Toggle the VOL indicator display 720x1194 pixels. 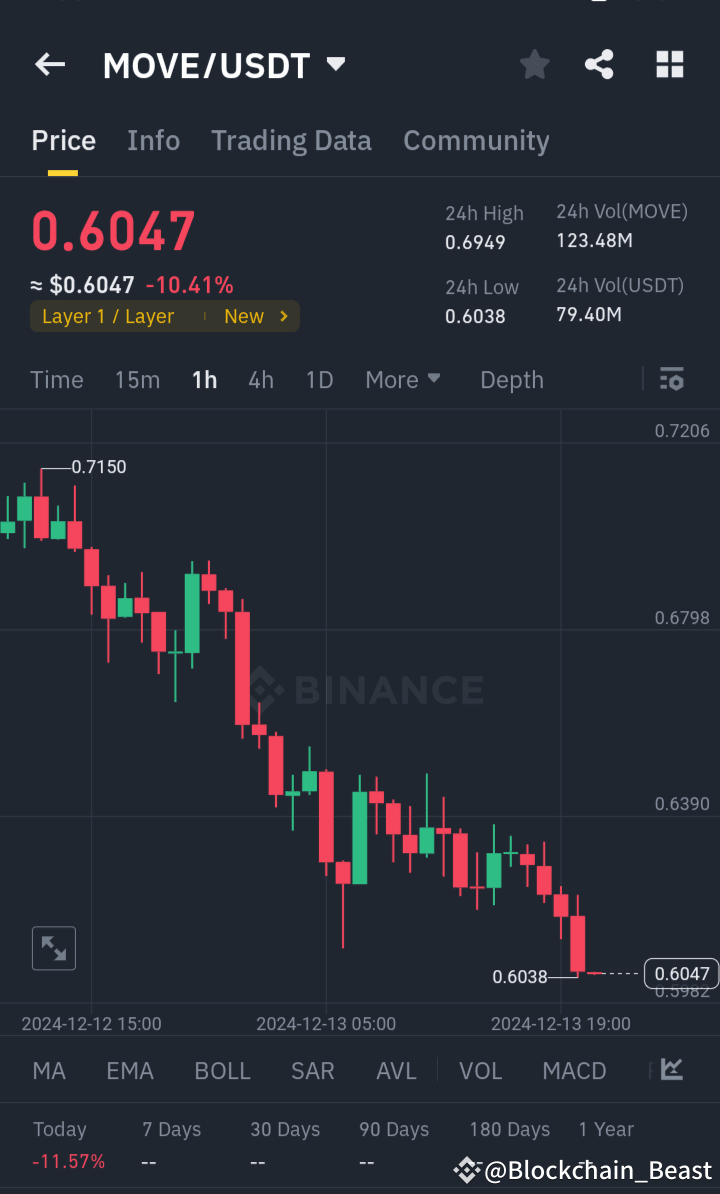480,1070
